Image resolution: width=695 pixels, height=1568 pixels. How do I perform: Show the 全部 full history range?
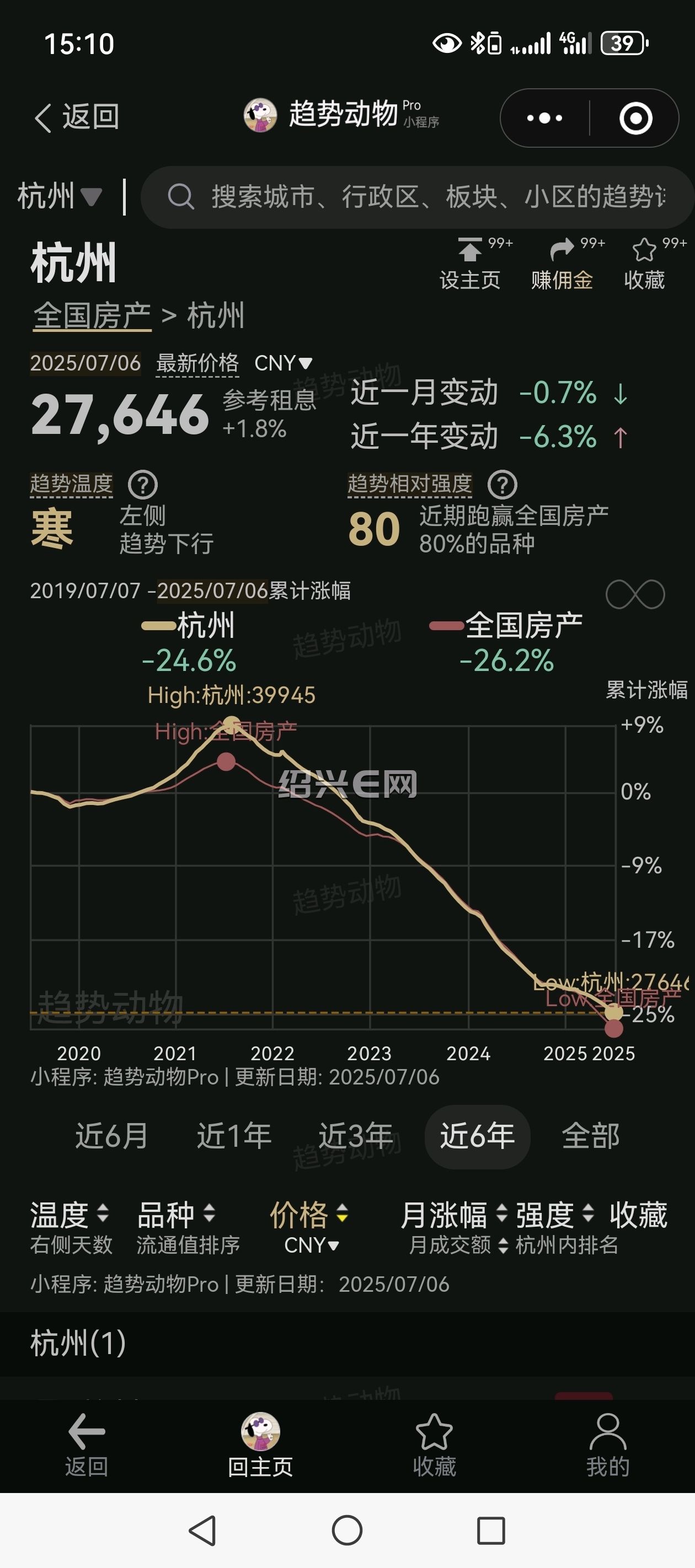click(x=591, y=1136)
